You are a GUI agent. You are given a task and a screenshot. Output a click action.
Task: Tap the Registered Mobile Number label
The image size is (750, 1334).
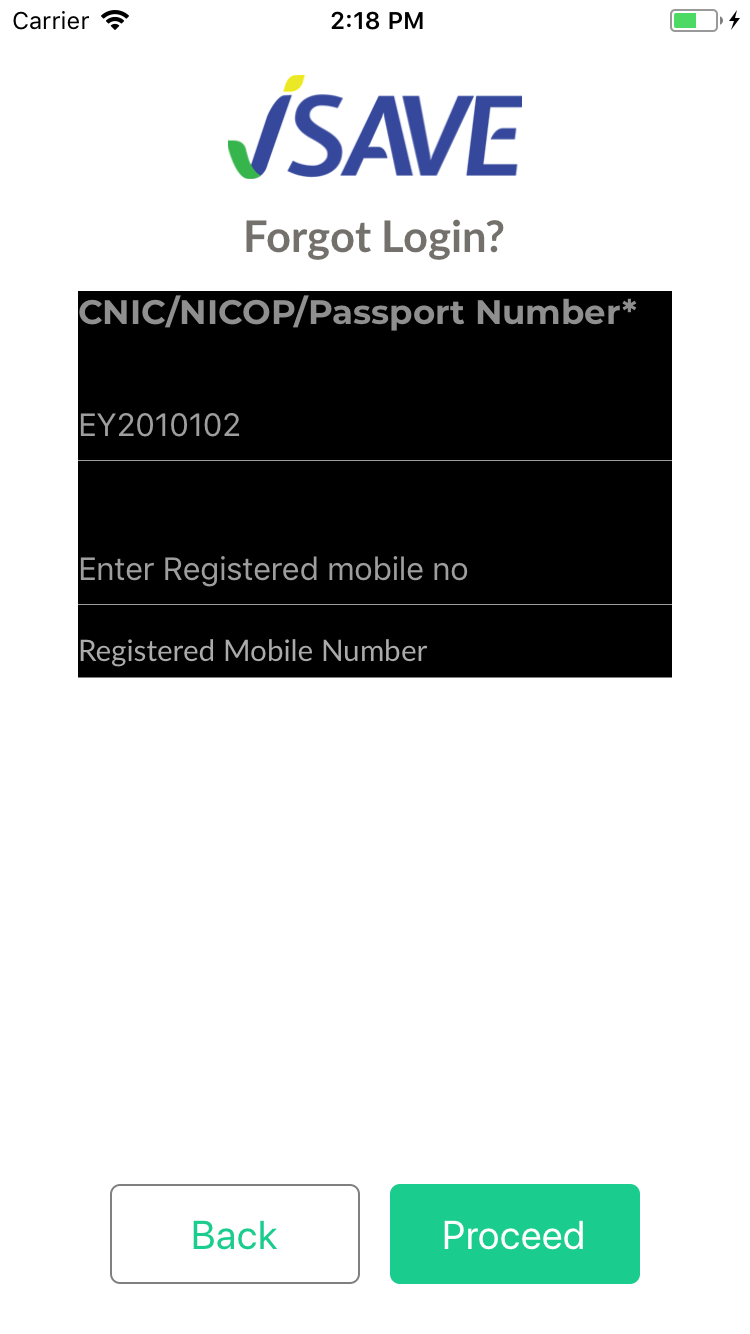(x=253, y=650)
